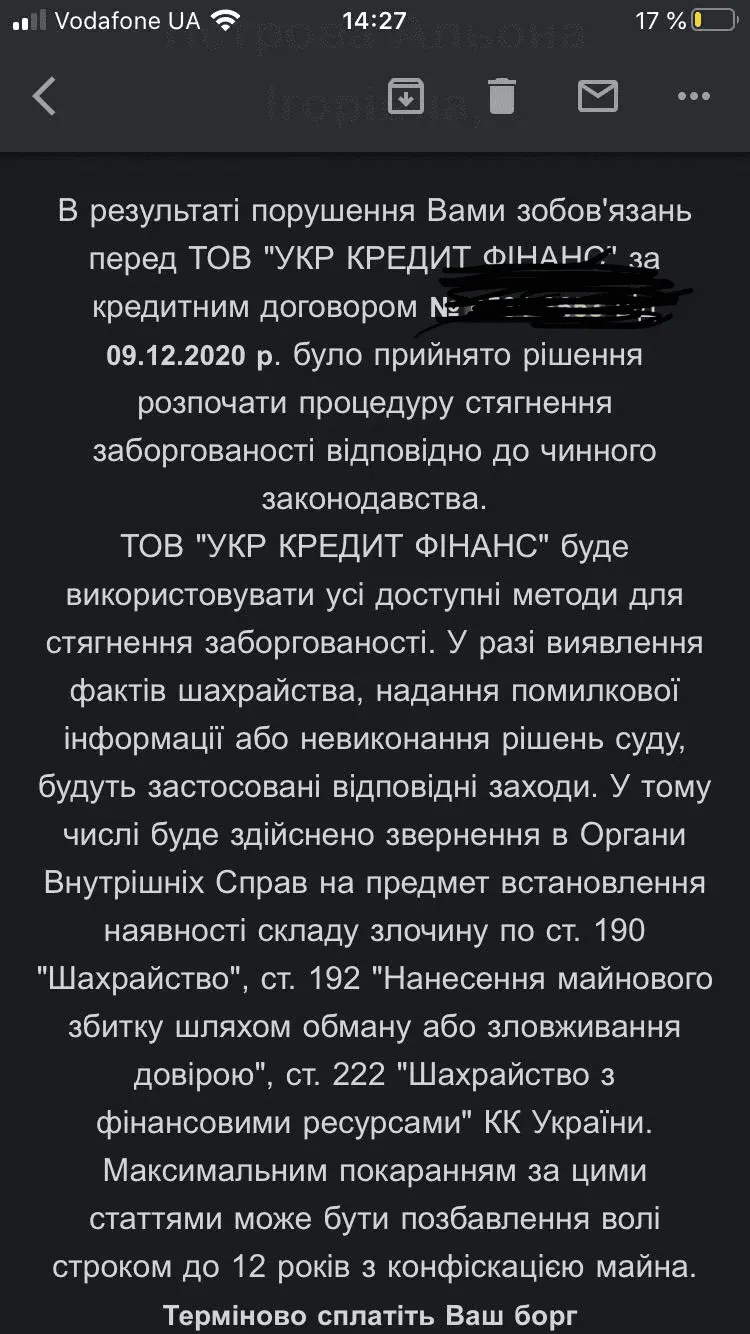Archive this email
The image size is (750, 1334).
pos(405,96)
